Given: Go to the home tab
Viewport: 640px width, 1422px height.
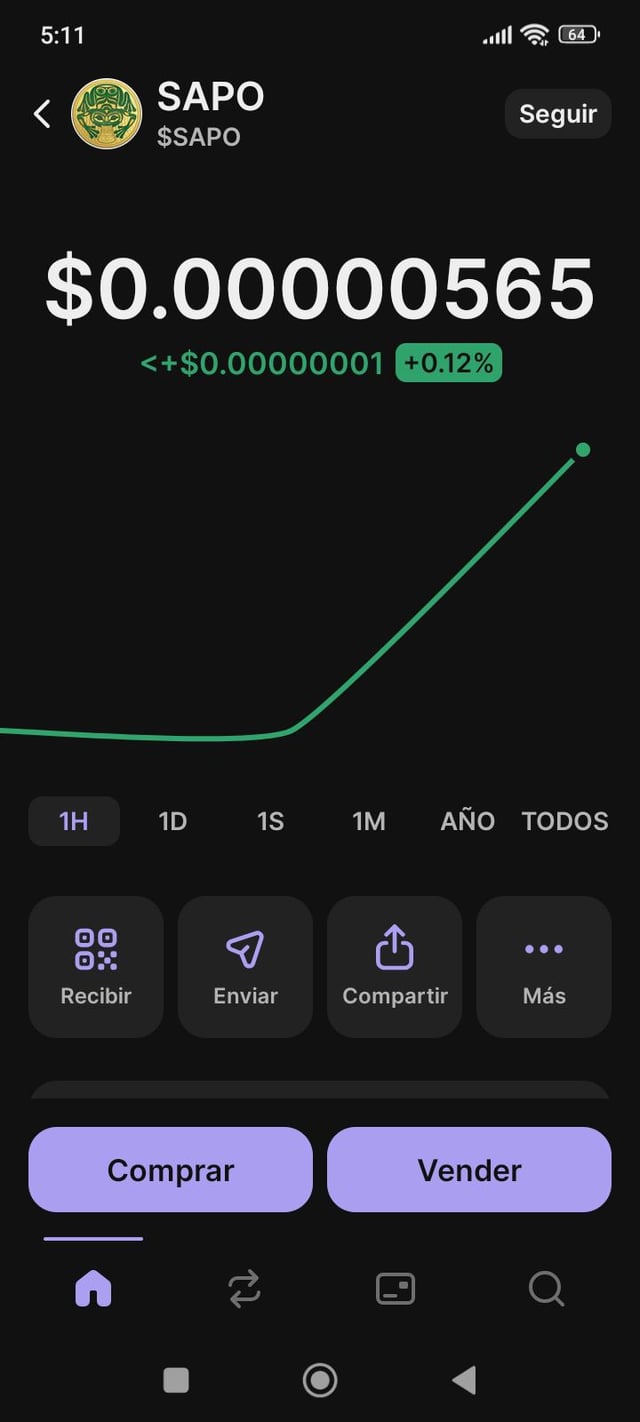Looking at the screenshot, I should (93, 1289).
